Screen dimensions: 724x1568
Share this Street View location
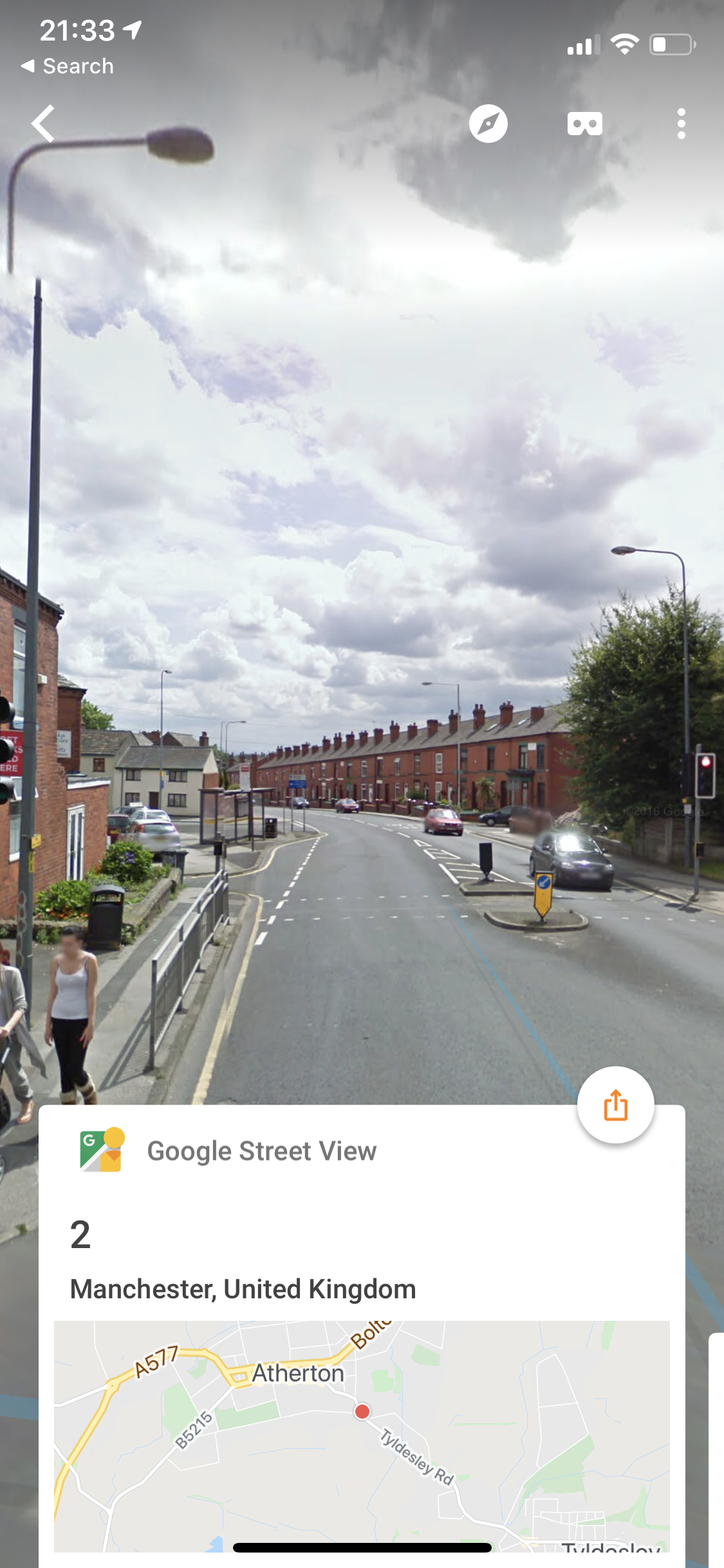pyautogui.click(x=615, y=1105)
